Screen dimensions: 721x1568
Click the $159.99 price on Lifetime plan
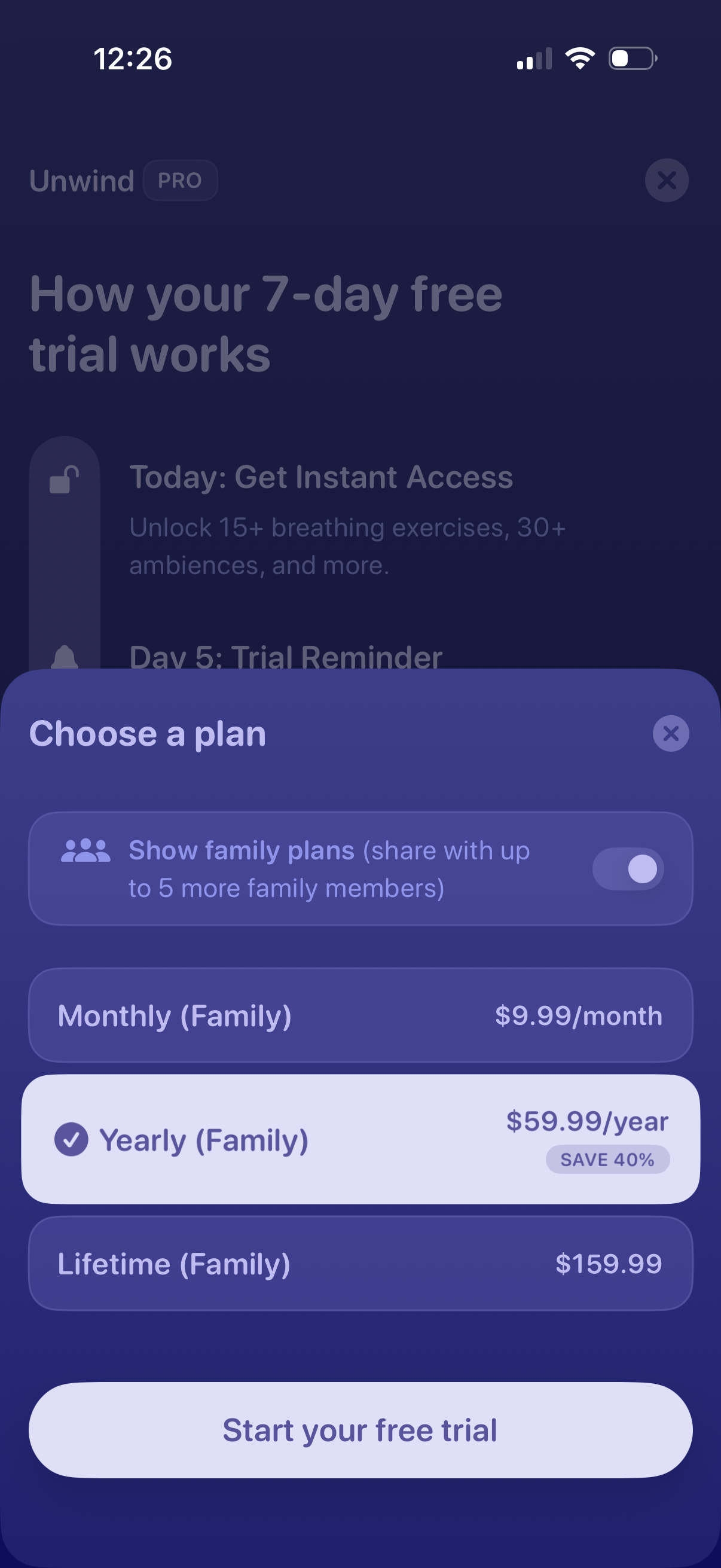[x=609, y=1264]
